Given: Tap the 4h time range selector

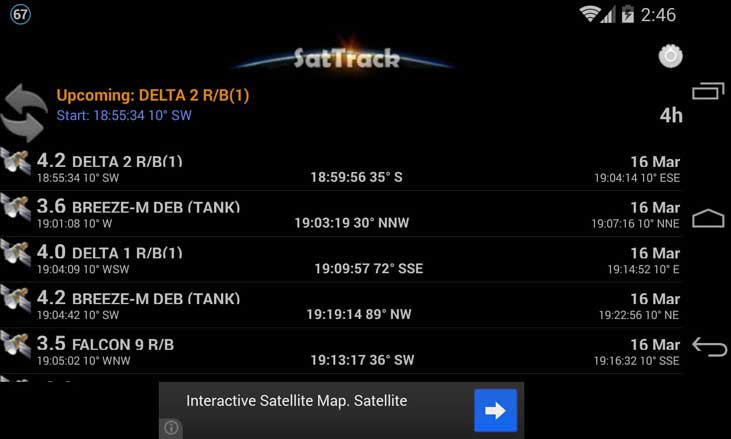Looking at the screenshot, I should 670,115.
